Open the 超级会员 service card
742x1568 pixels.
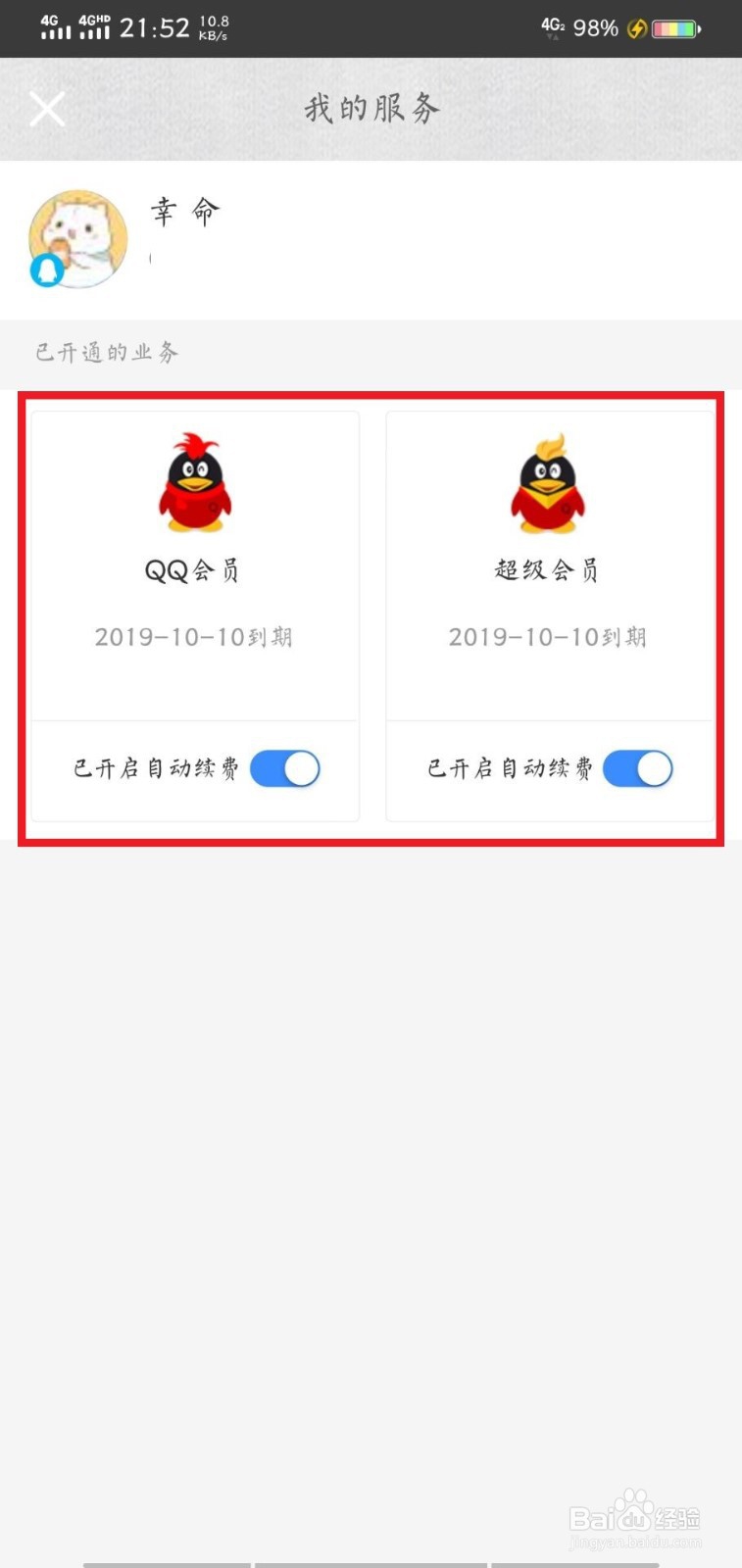[549, 566]
